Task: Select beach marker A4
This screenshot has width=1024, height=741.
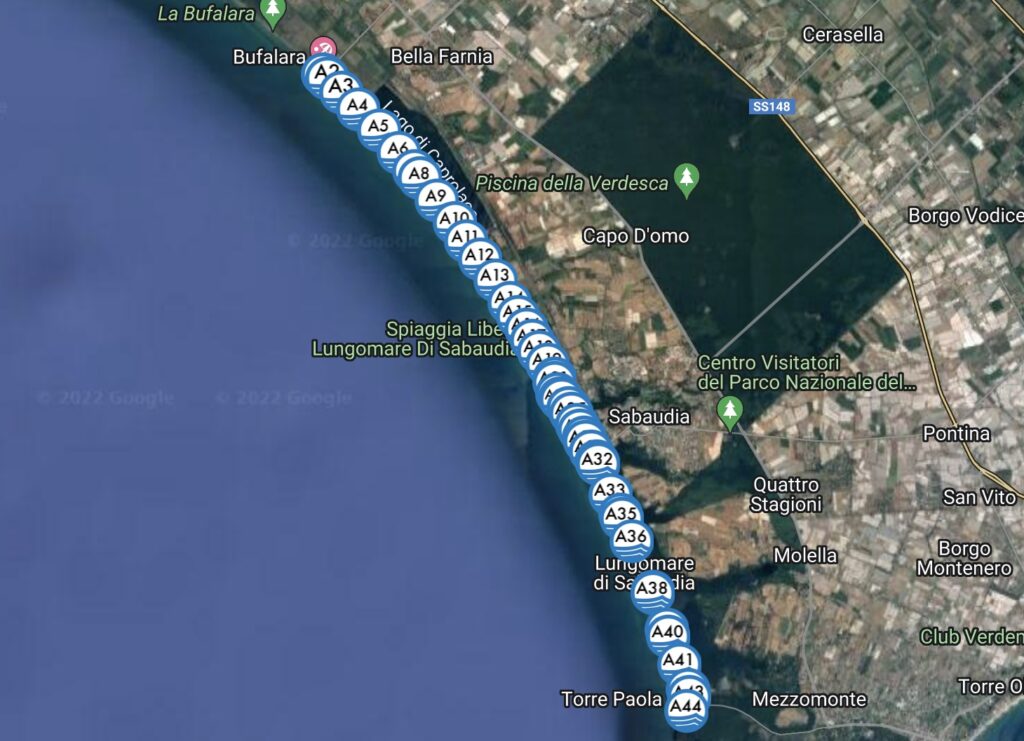Action: [357, 106]
